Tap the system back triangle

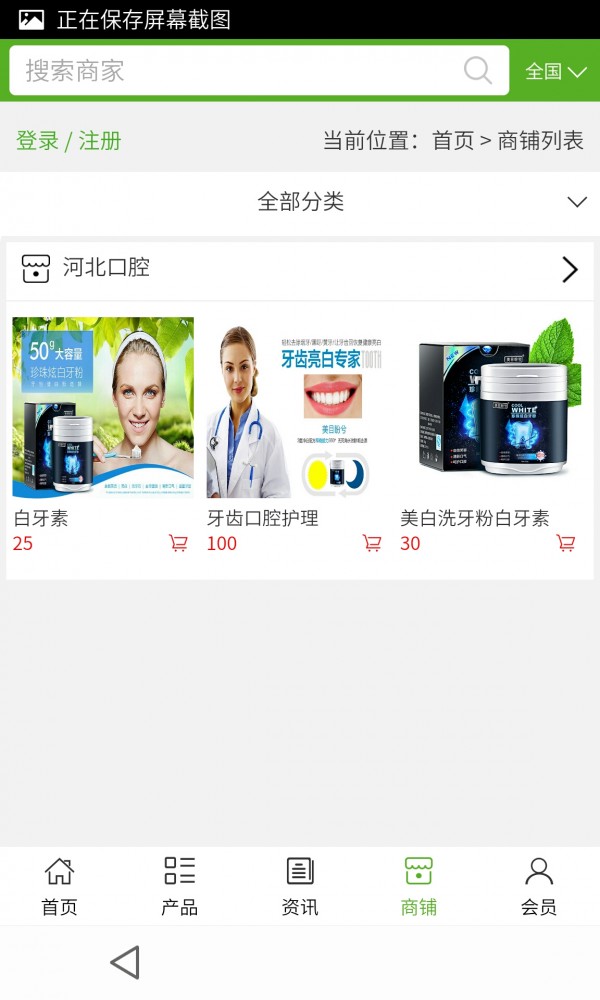point(125,963)
